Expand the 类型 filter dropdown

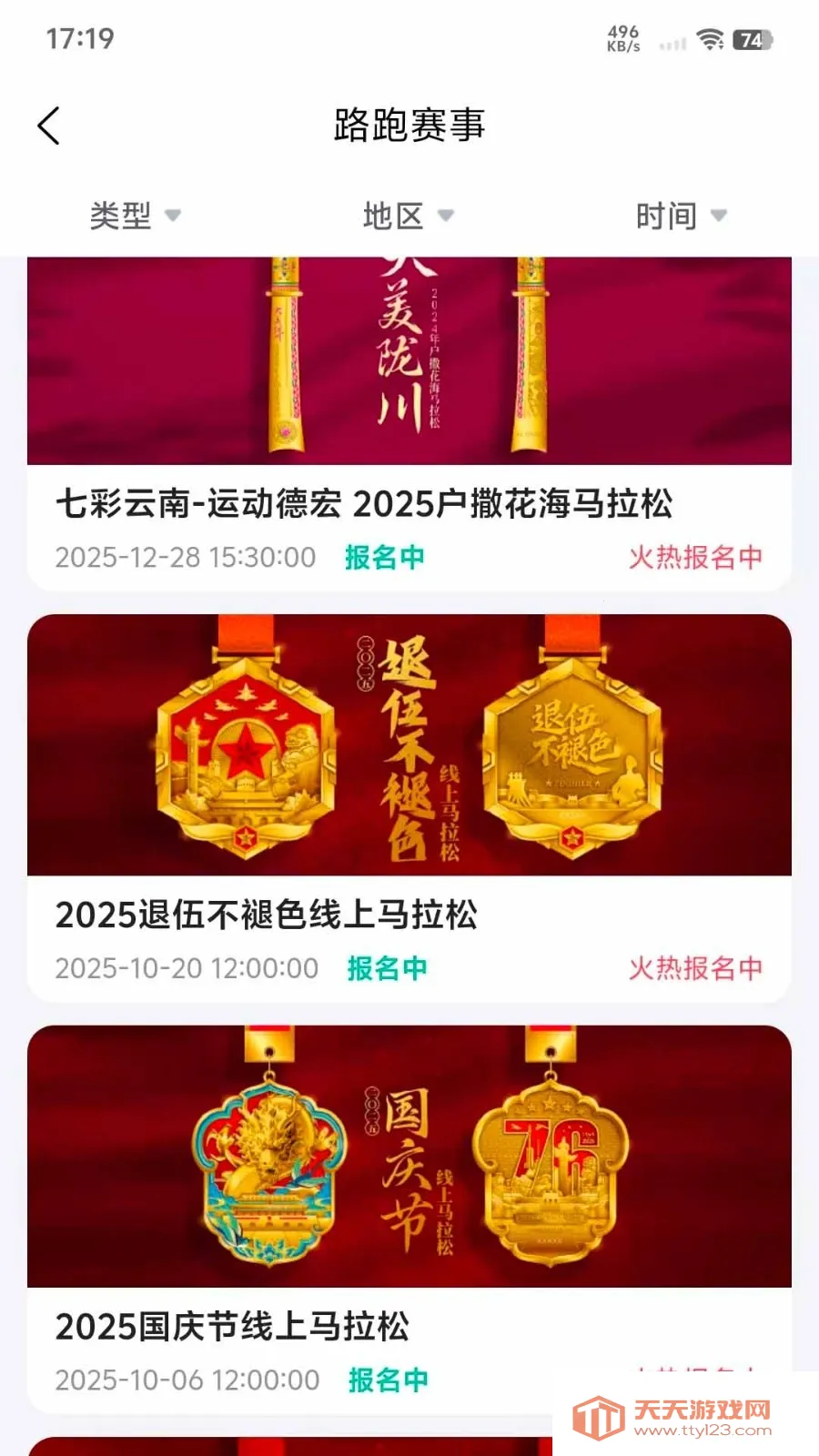135,216
